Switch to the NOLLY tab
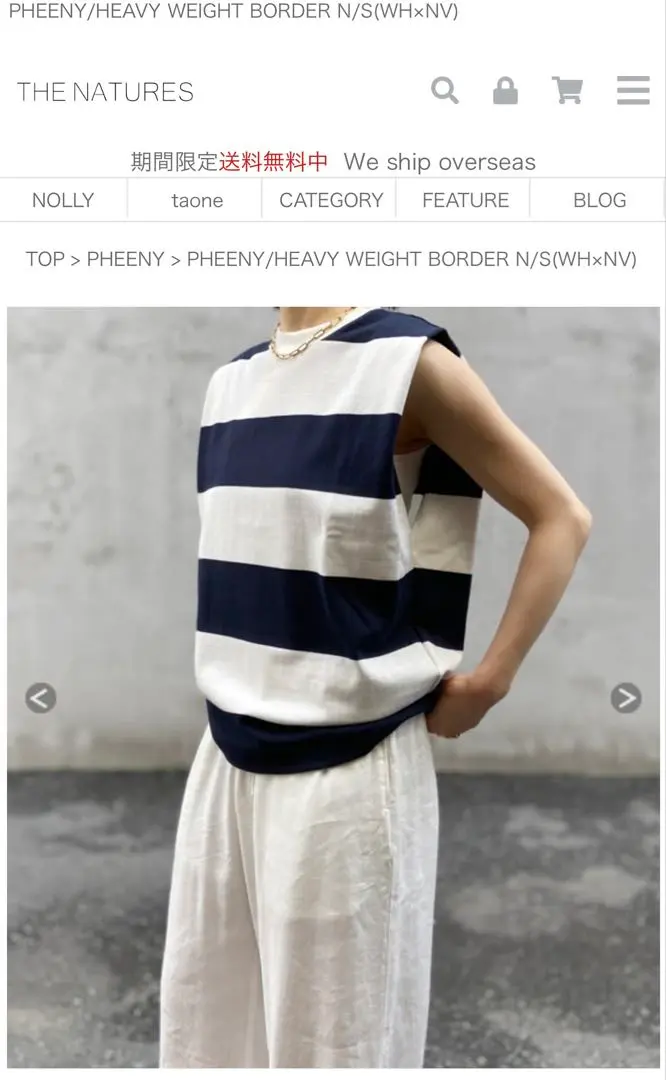This screenshot has width=666, height=1080. (63, 200)
